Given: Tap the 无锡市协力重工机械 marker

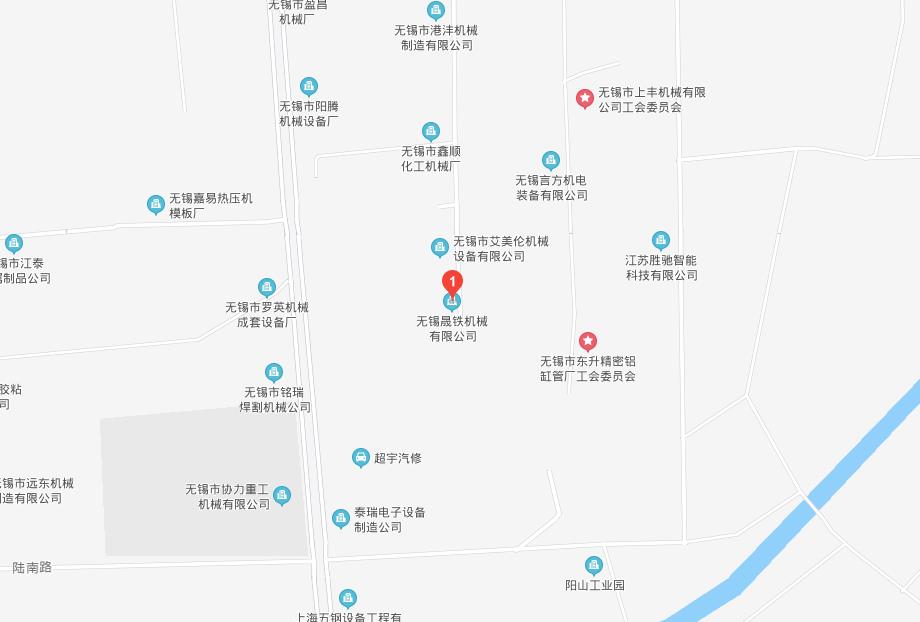Looking at the screenshot, I should 282,495.
